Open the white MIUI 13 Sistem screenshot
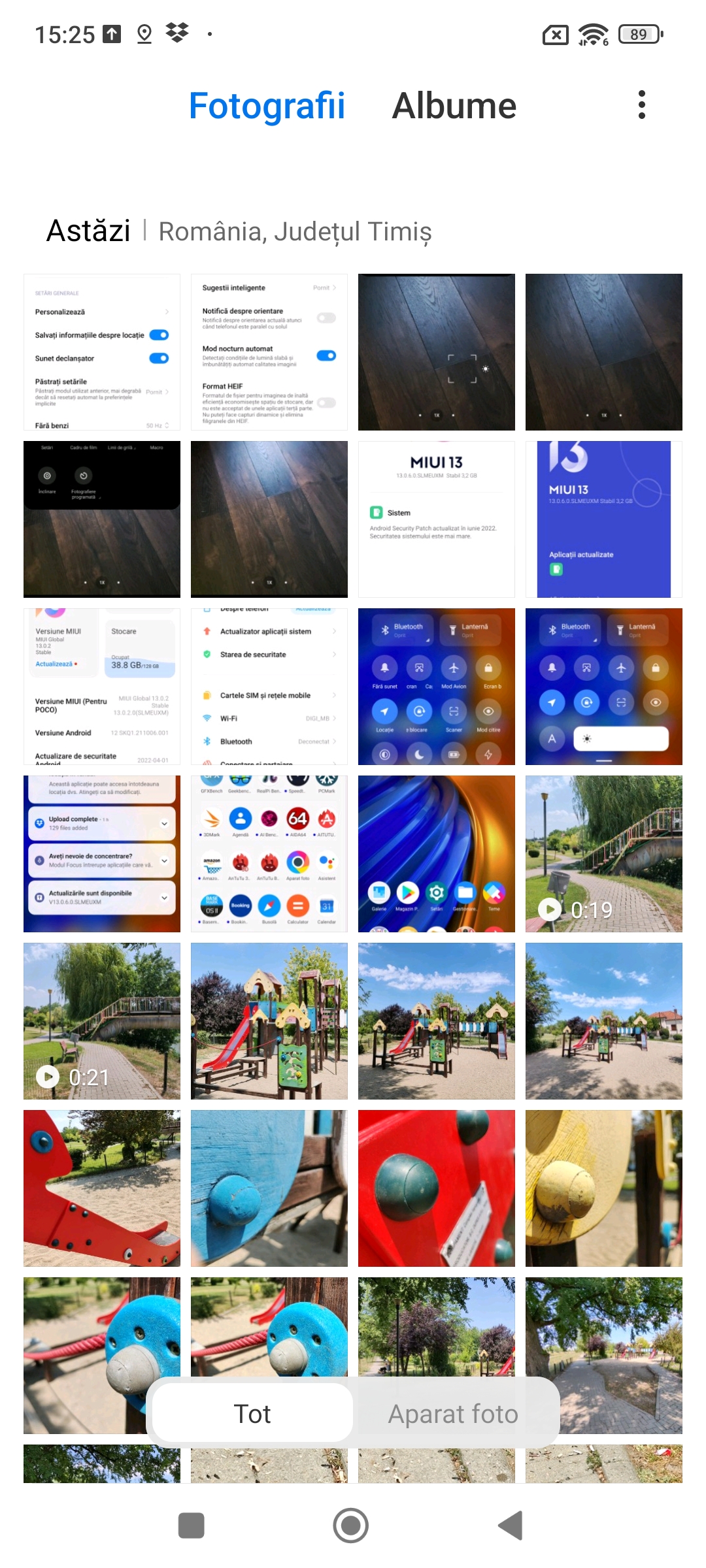The image size is (706, 1568). (437, 519)
